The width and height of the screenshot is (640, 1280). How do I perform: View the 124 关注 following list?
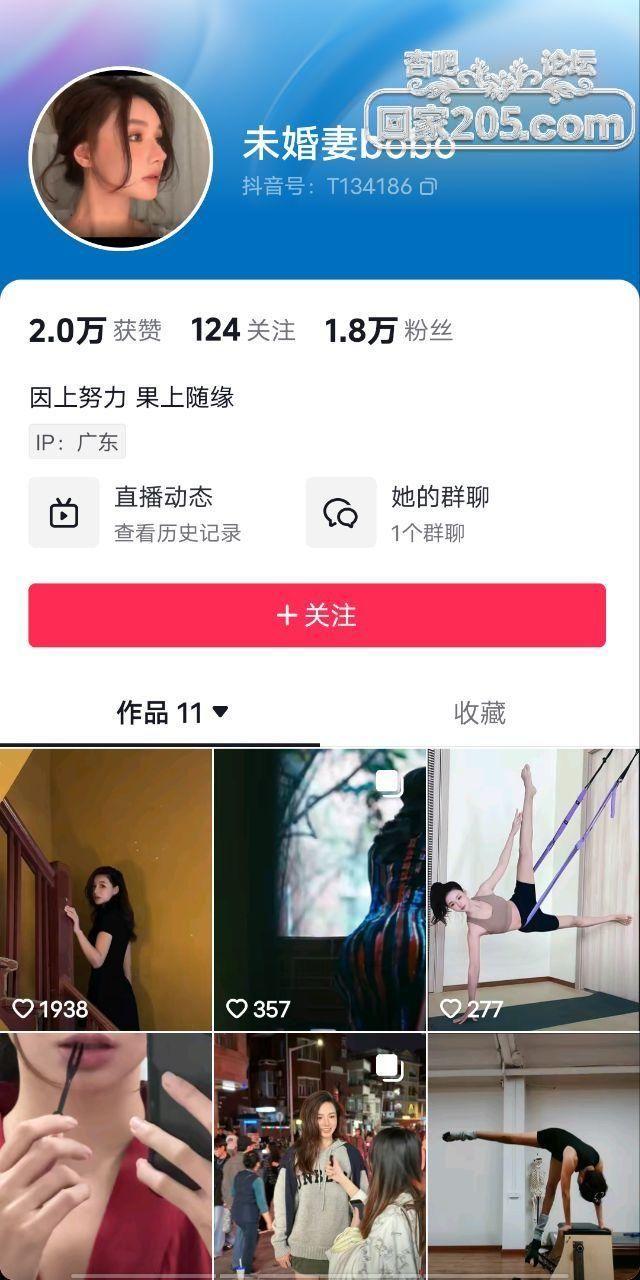click(243, 331)
